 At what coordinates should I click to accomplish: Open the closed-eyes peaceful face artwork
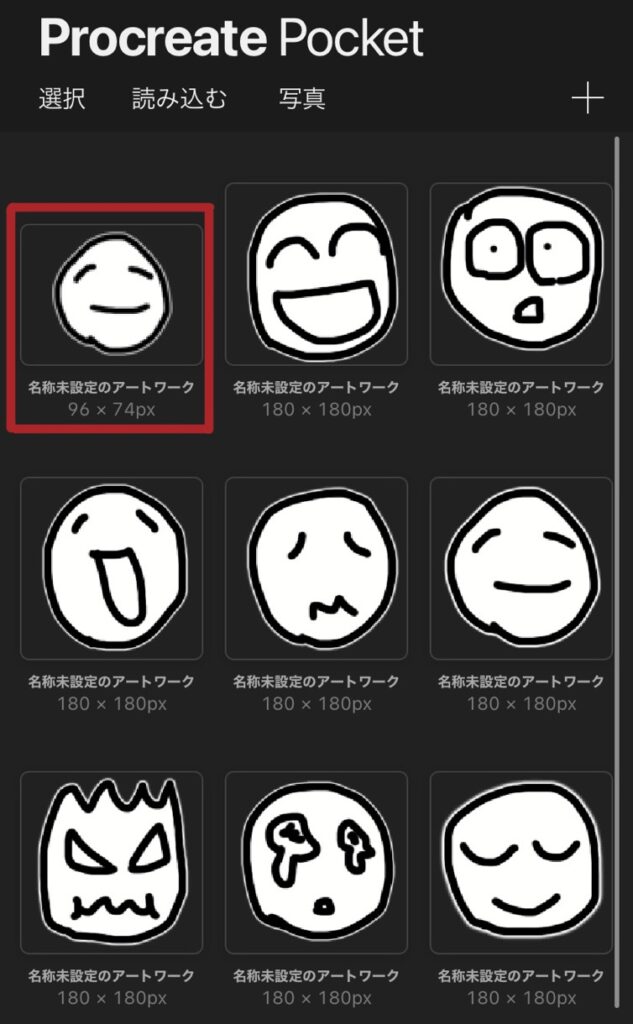(521, 862)
